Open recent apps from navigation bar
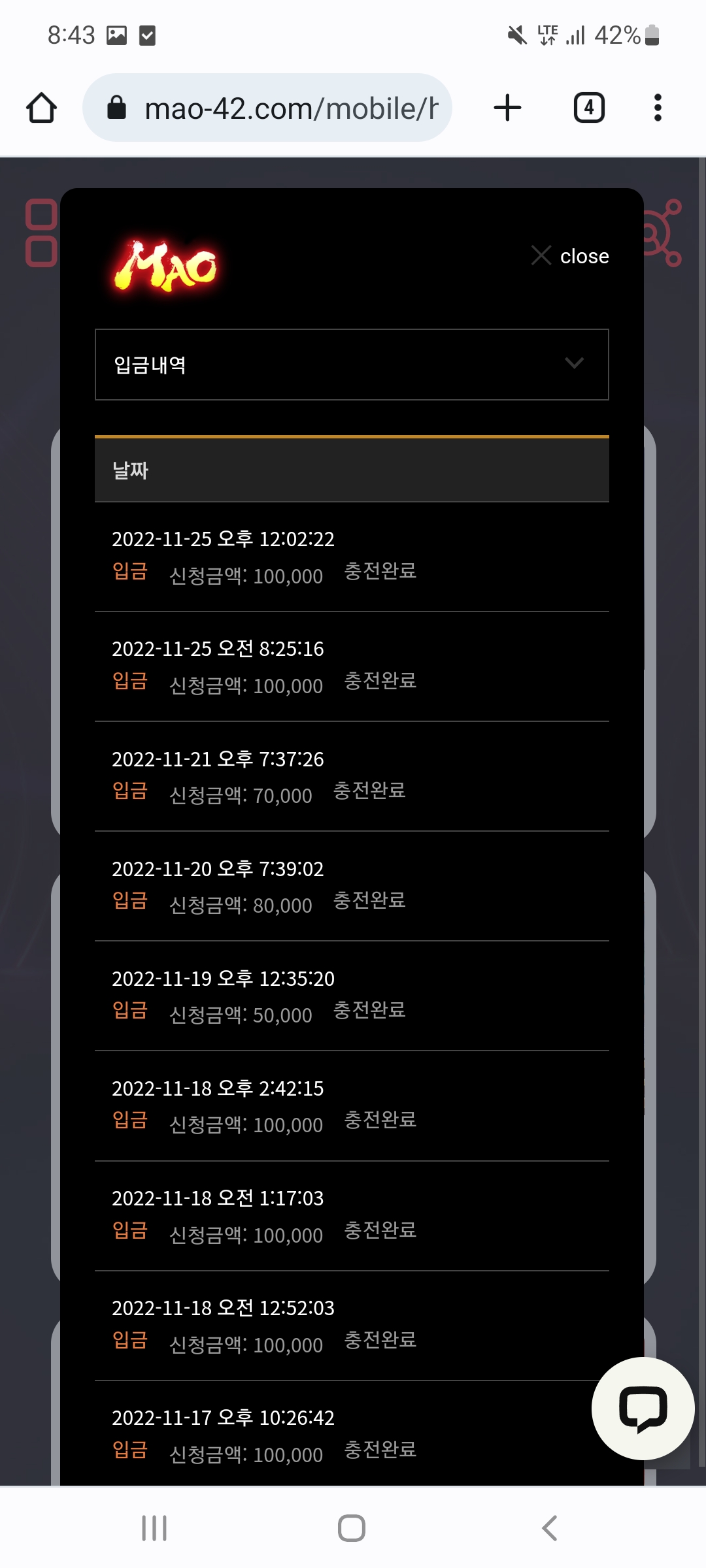This screenshot has height=1568, width=706. pyautogui.click(x=154, y=1528)
